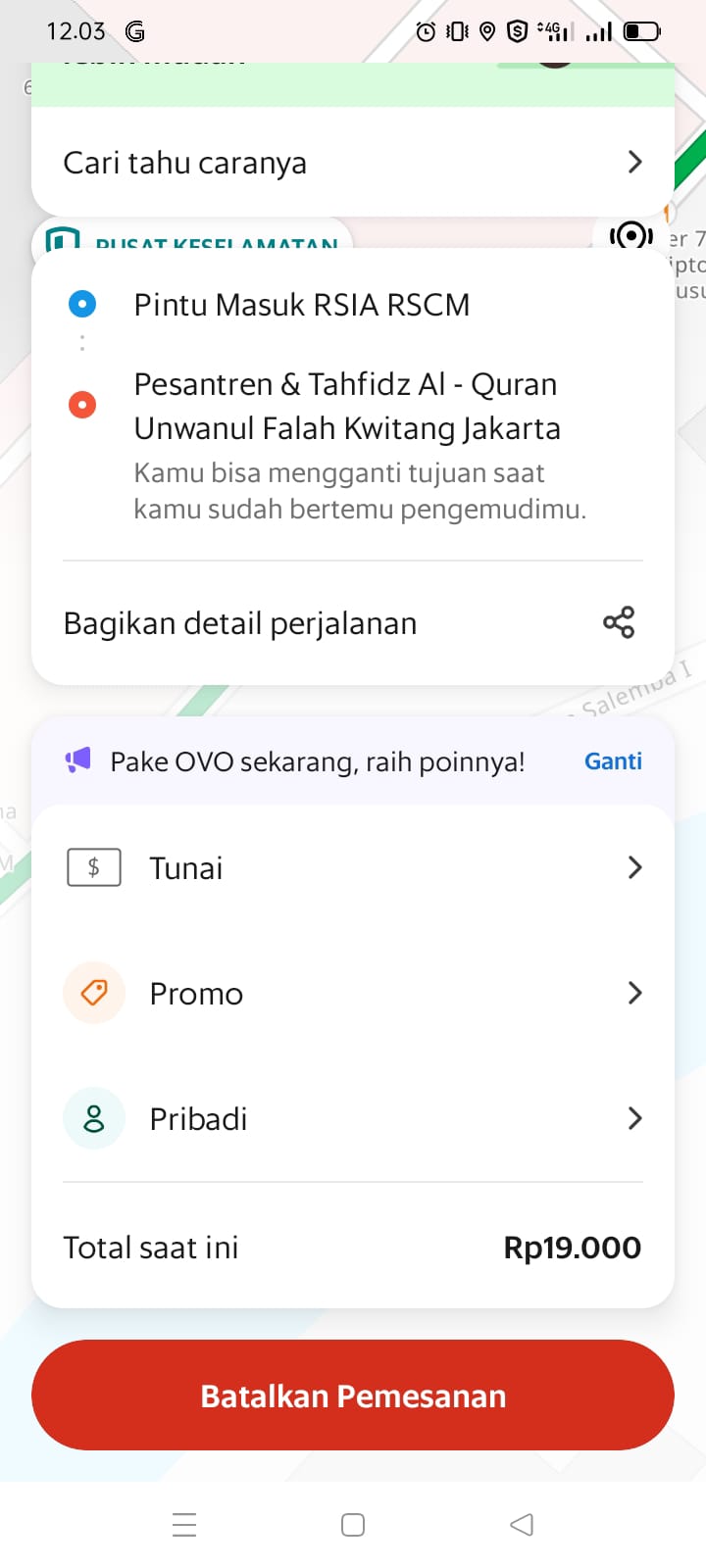Change destination Pesantren & Tahfidz Al-Quran
Image resolution: width=706 pixels, height=1568 pixels.
pyautogui.click(x=346, y=407)
